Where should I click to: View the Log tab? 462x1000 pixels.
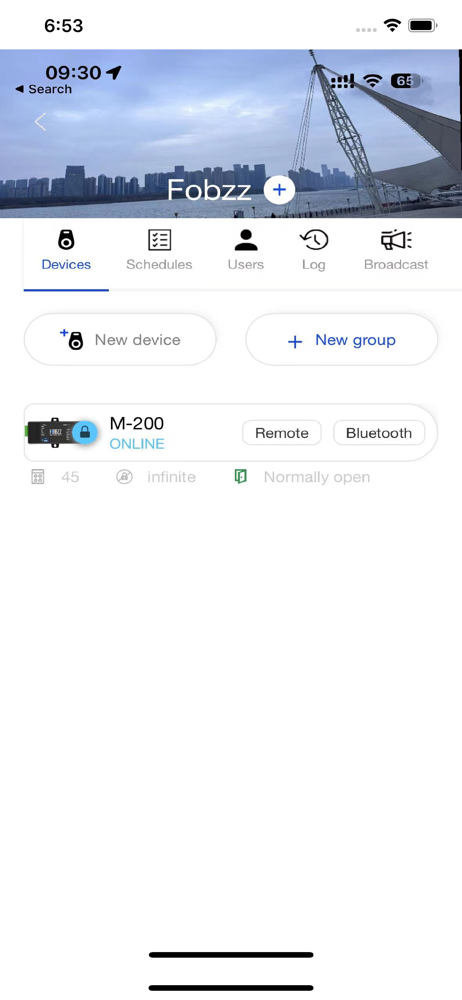point(313,251)
